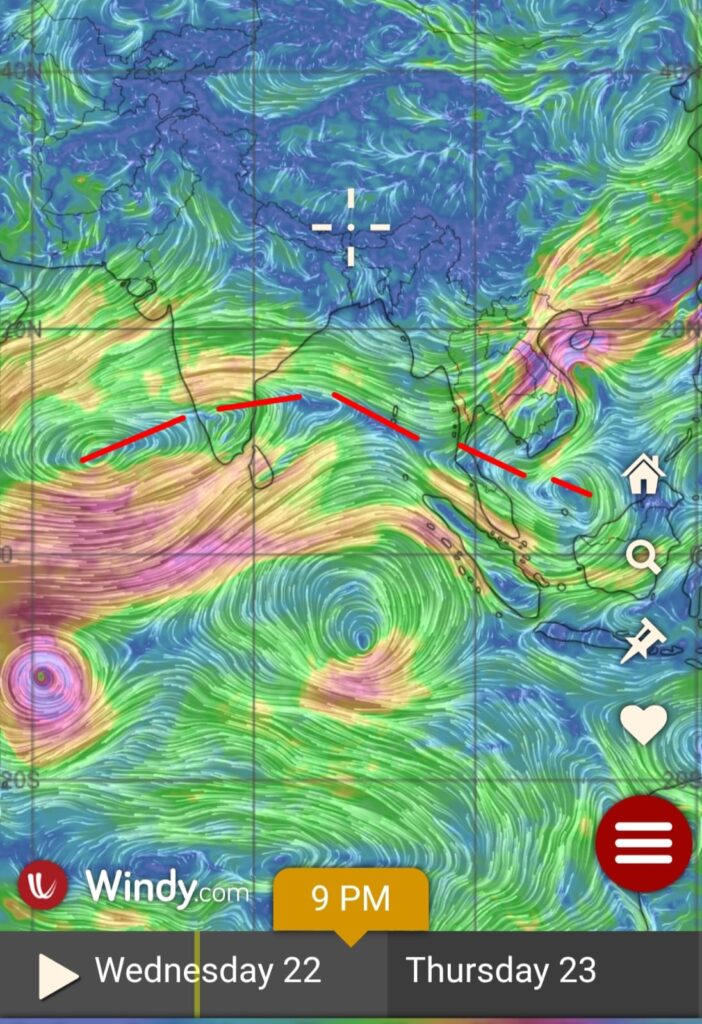Tap the home icon

tap(644, 474)
